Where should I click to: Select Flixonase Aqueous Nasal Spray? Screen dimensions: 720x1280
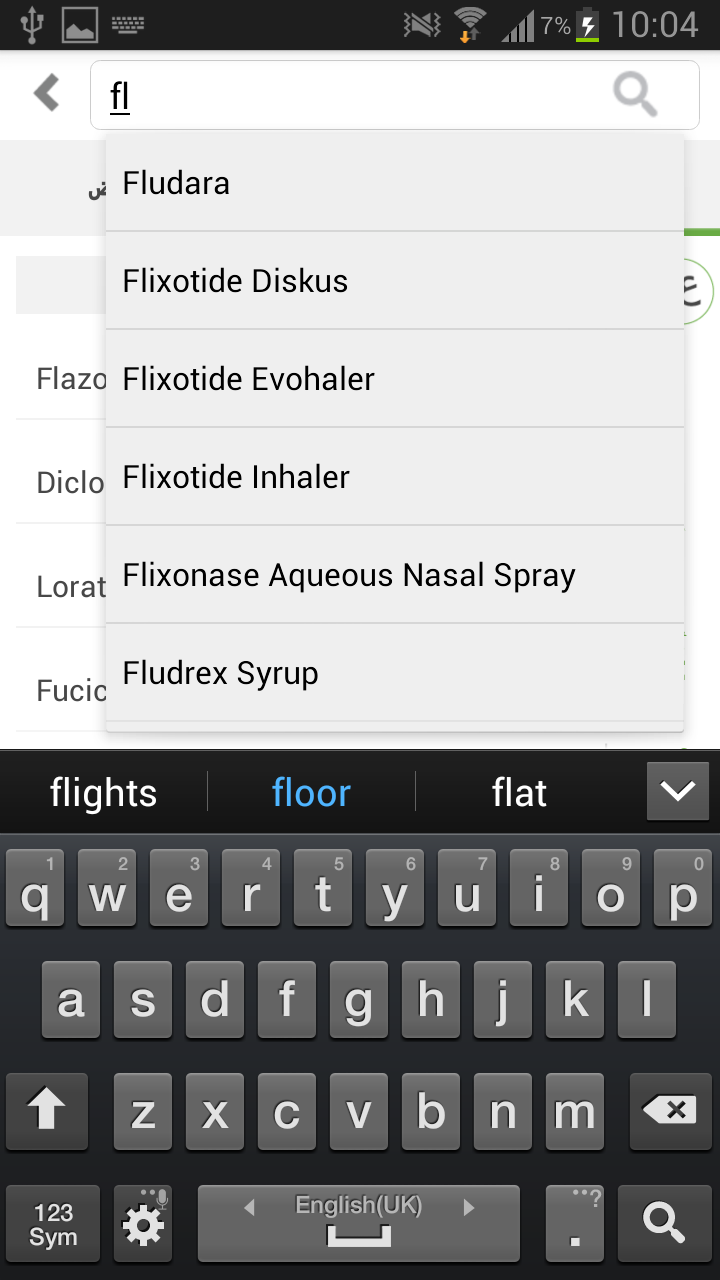pyautogui.click(x=394, y=575)
